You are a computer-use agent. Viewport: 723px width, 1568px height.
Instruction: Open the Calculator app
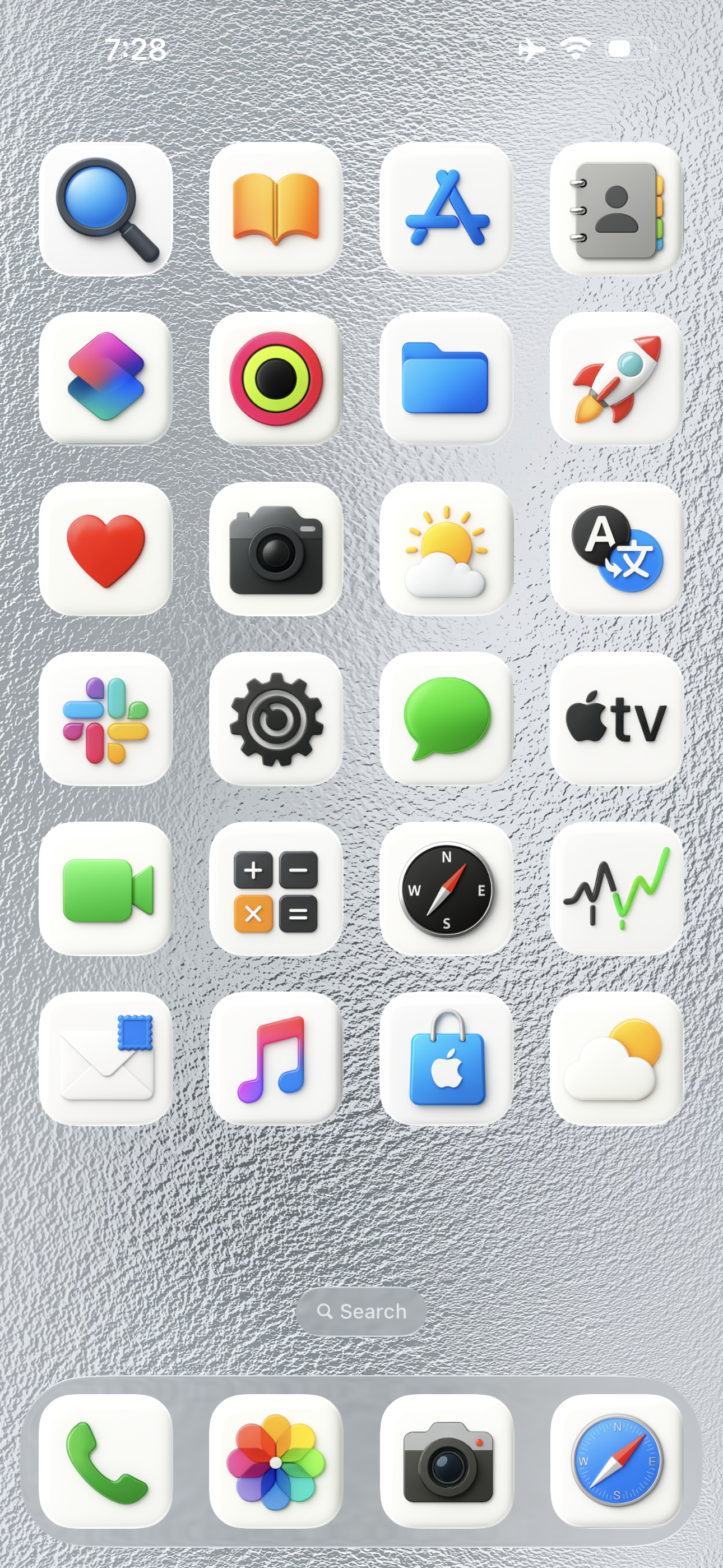(x=276, y=889)
